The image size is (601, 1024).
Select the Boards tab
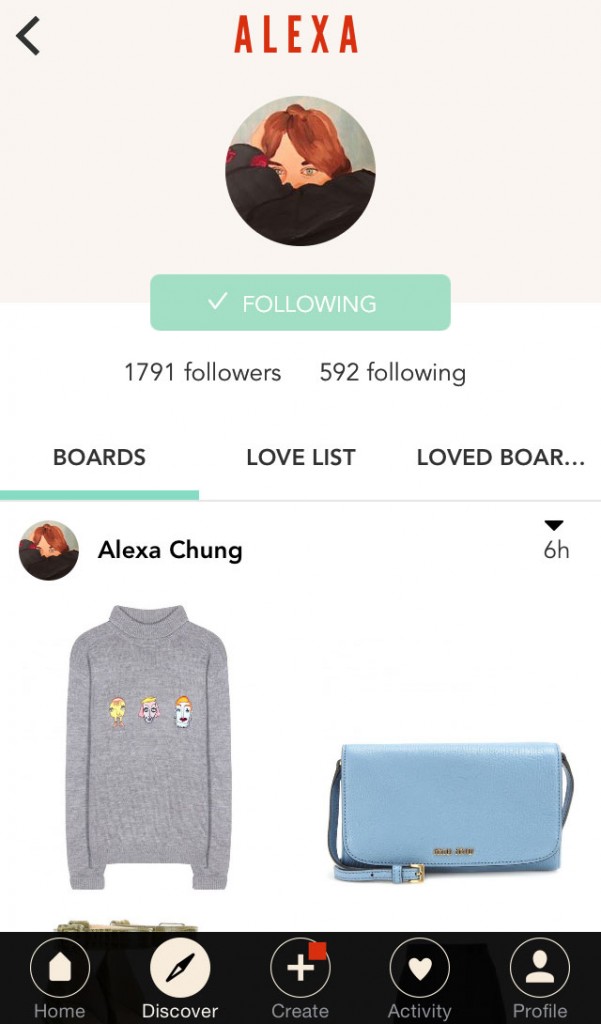(99, 458)
